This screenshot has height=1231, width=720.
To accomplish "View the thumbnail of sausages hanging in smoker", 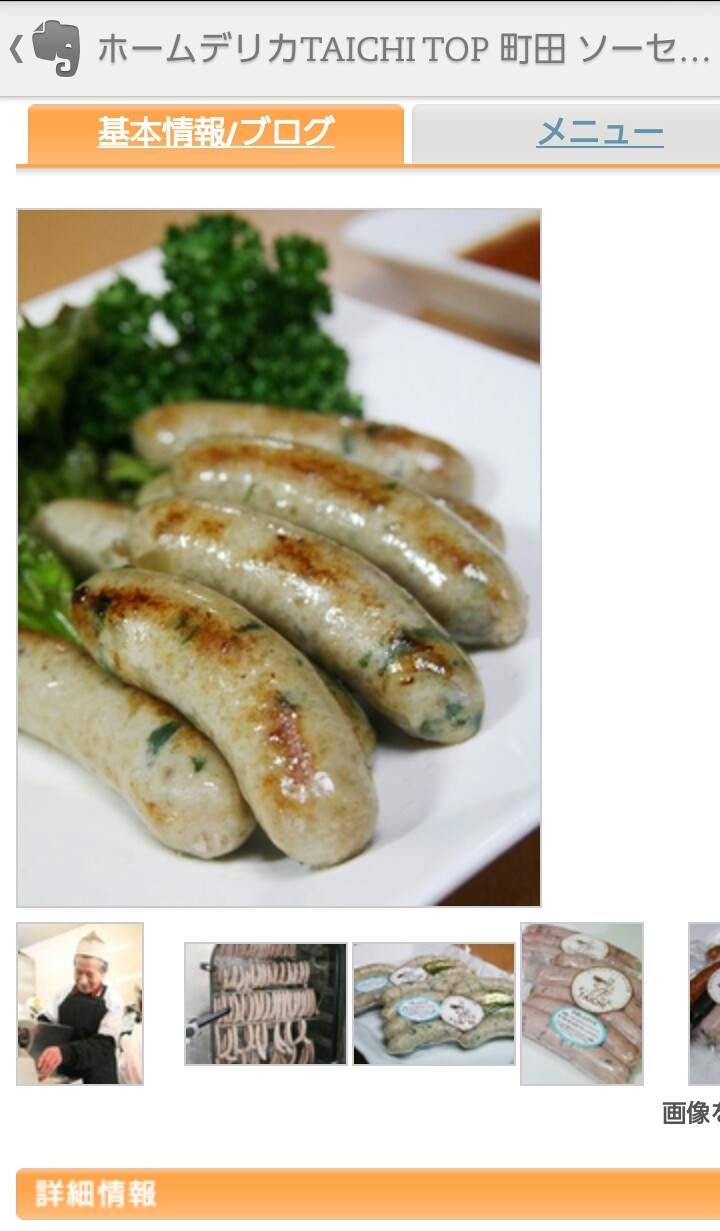I will point(266,1003).
